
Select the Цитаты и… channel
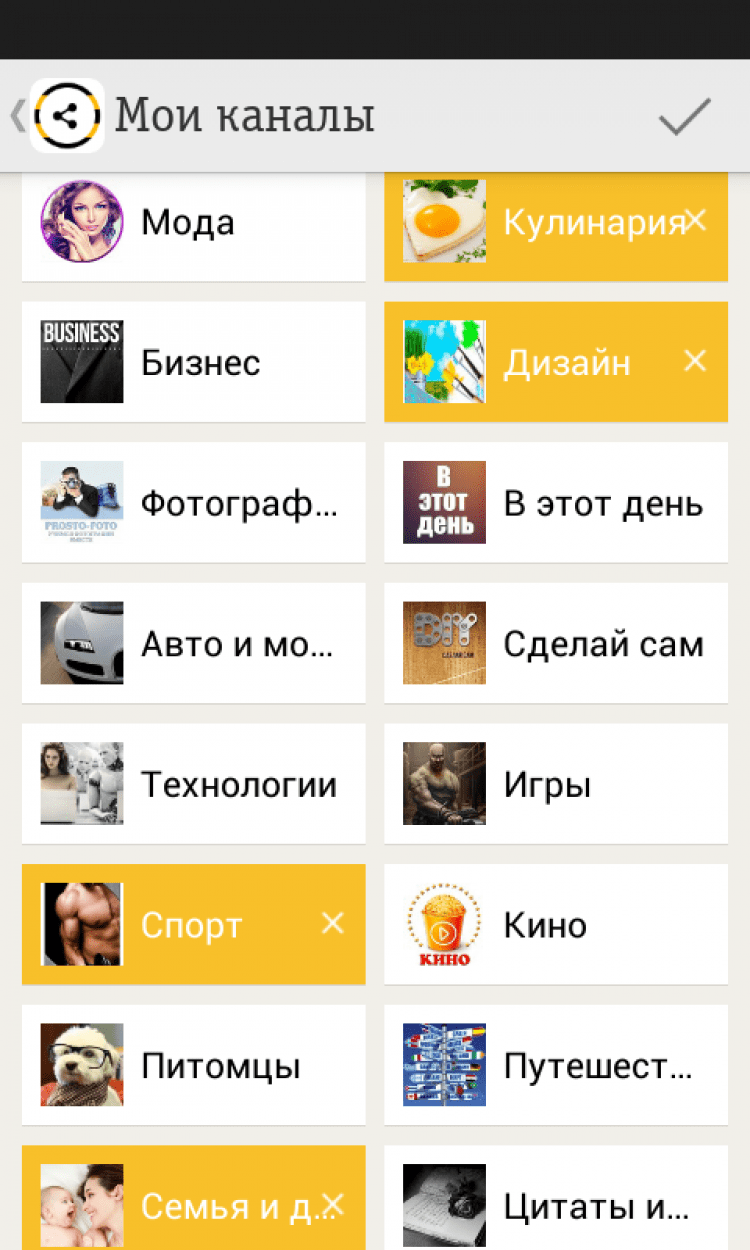point(556,1205)
